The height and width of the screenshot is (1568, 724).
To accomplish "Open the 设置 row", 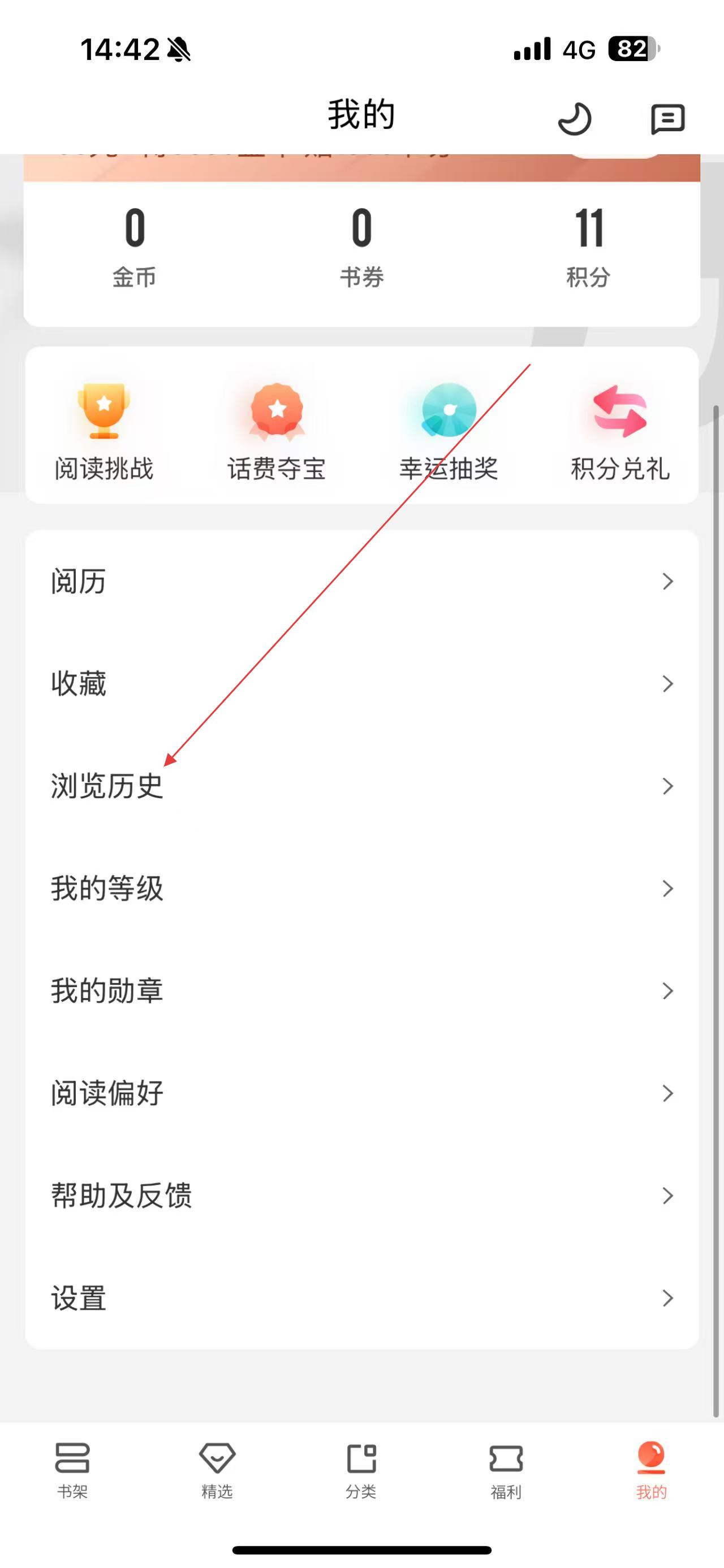I will point(361,1298).
